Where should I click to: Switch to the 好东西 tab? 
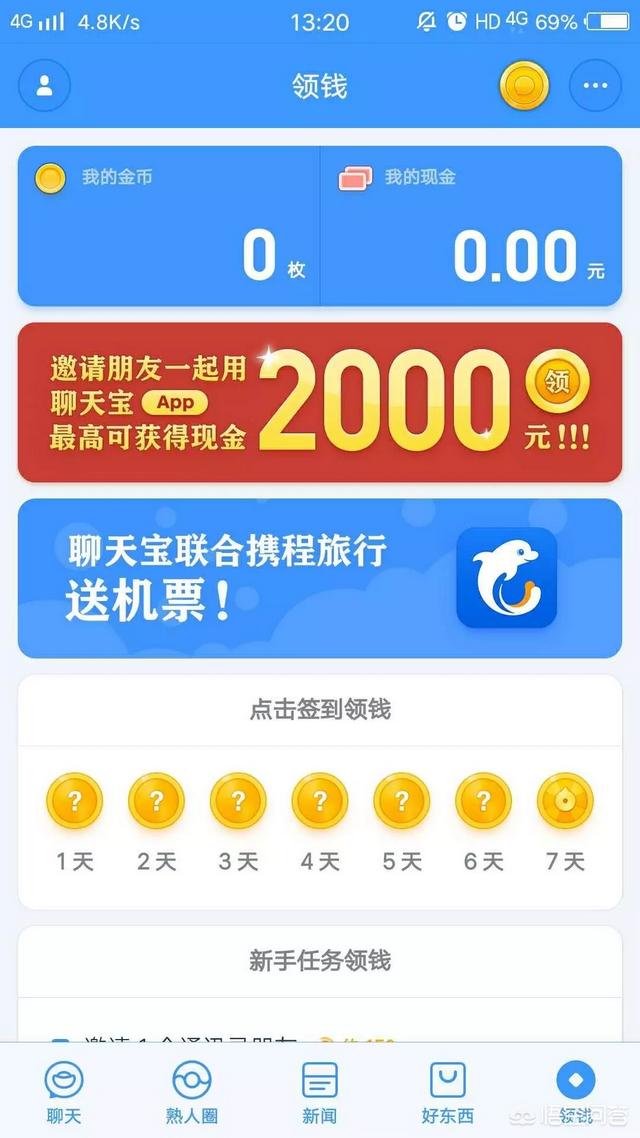(x=447, y=1092)
